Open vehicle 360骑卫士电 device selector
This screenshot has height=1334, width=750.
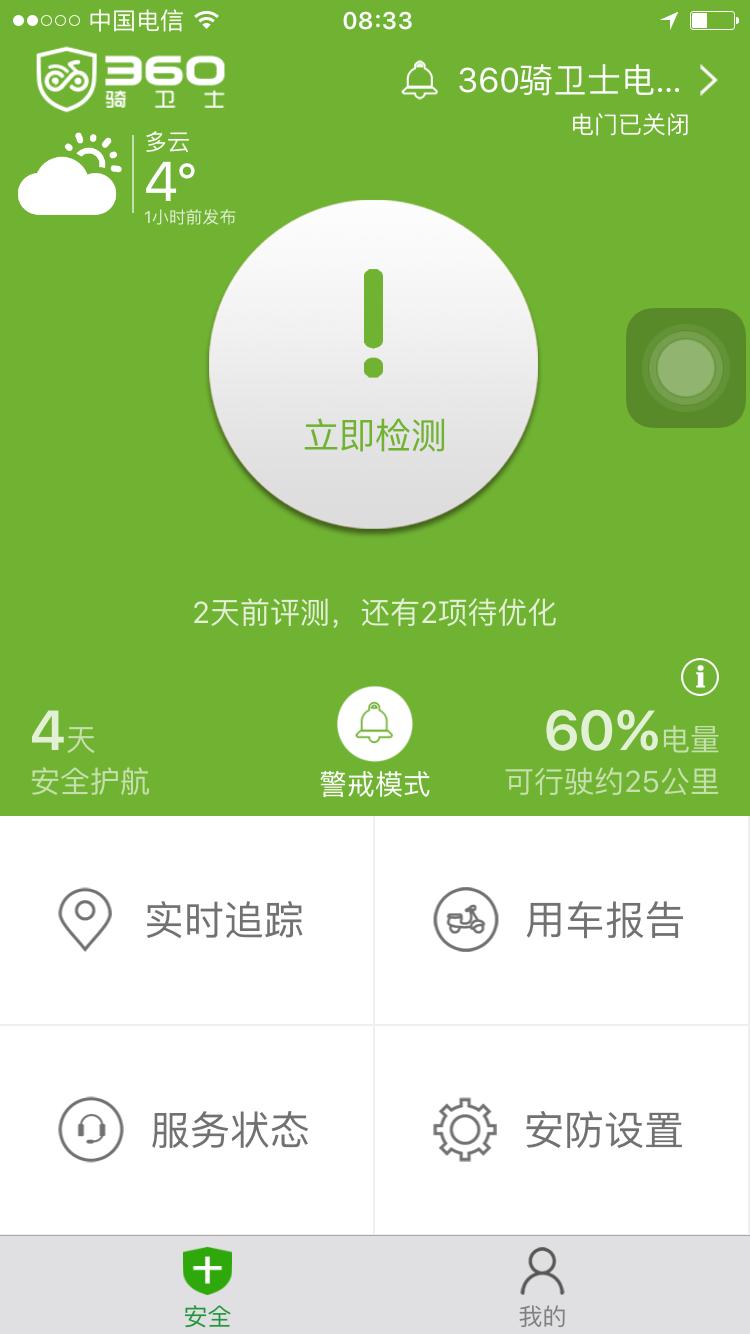tap(570, 83)
